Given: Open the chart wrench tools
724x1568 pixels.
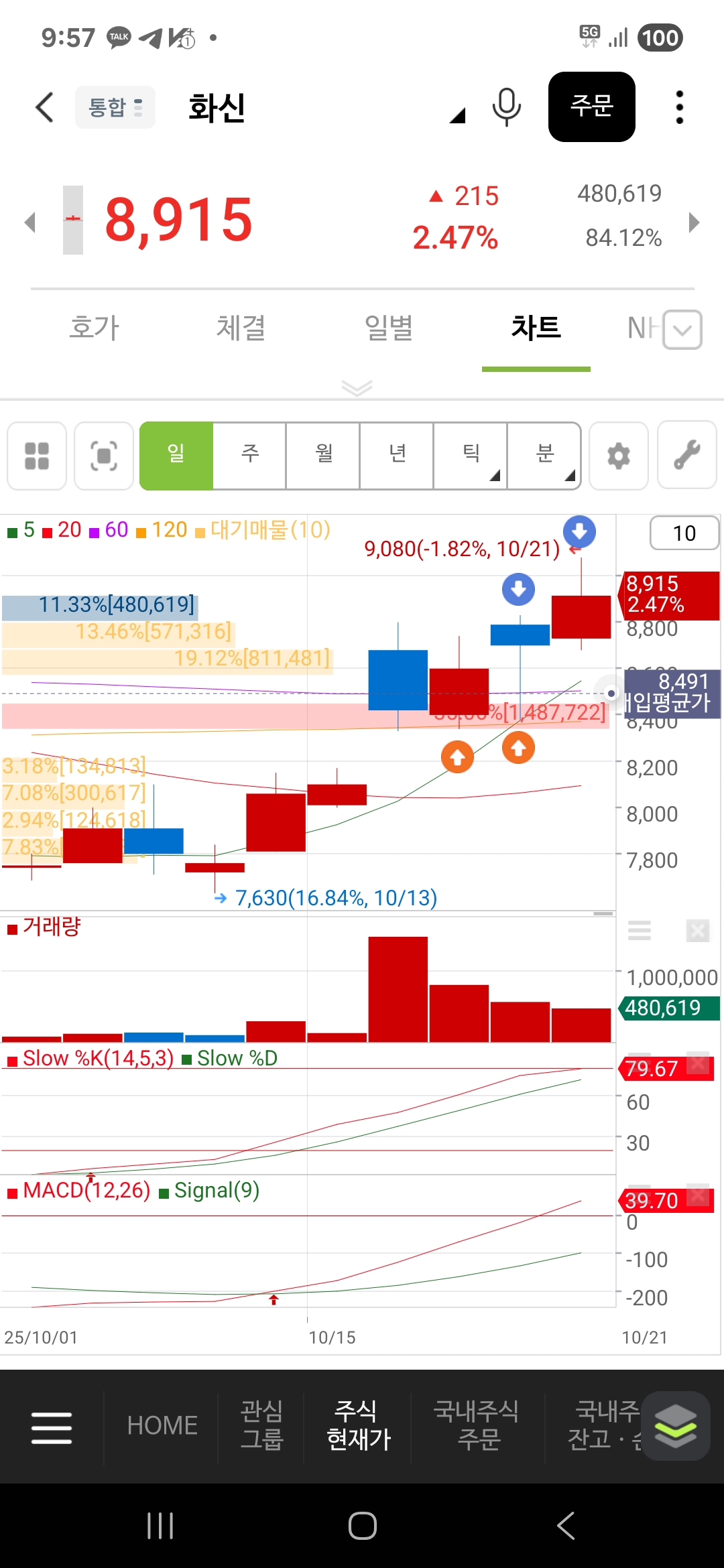Looking at the screenshot, I should coord(687,456).
